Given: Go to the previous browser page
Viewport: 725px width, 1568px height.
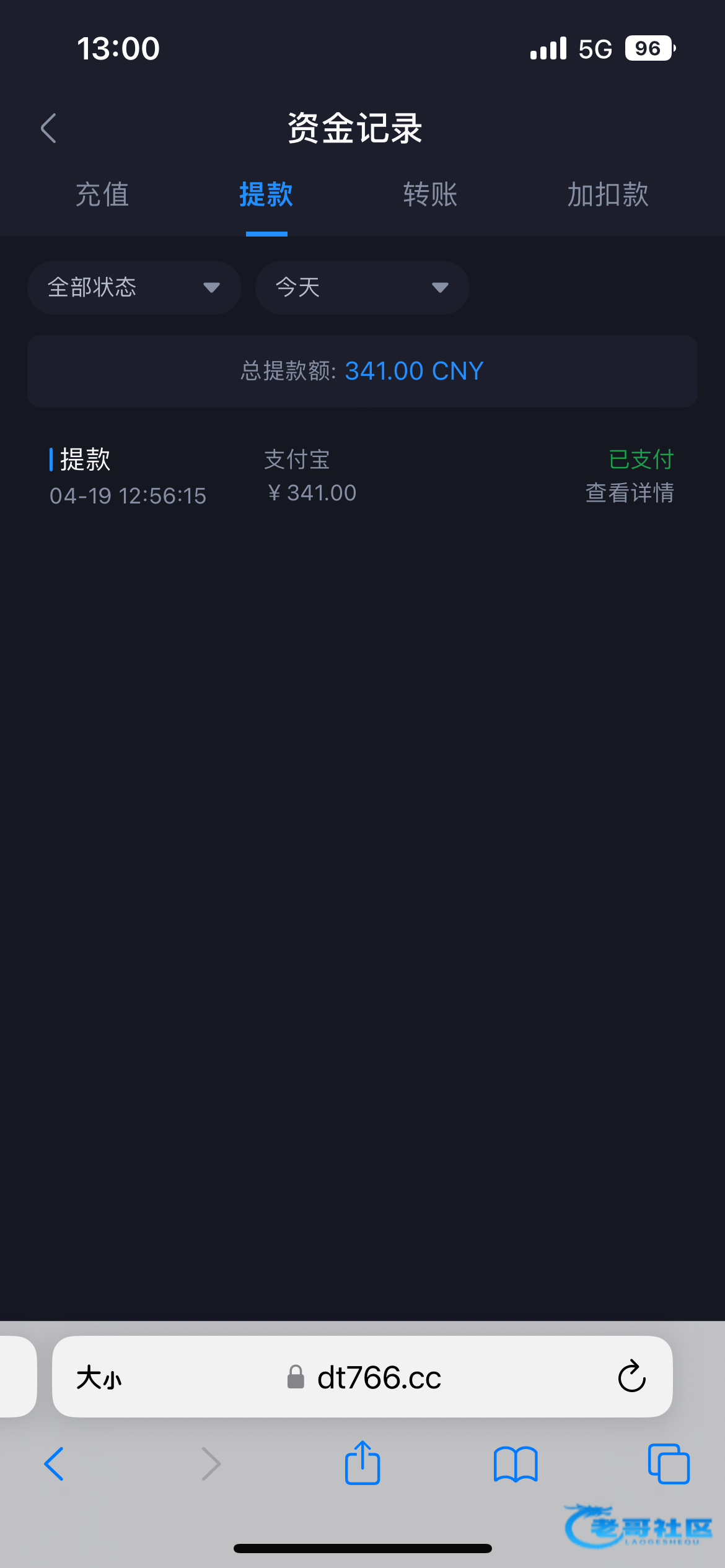Looking at the screenshot, I should pos(55,1464).
